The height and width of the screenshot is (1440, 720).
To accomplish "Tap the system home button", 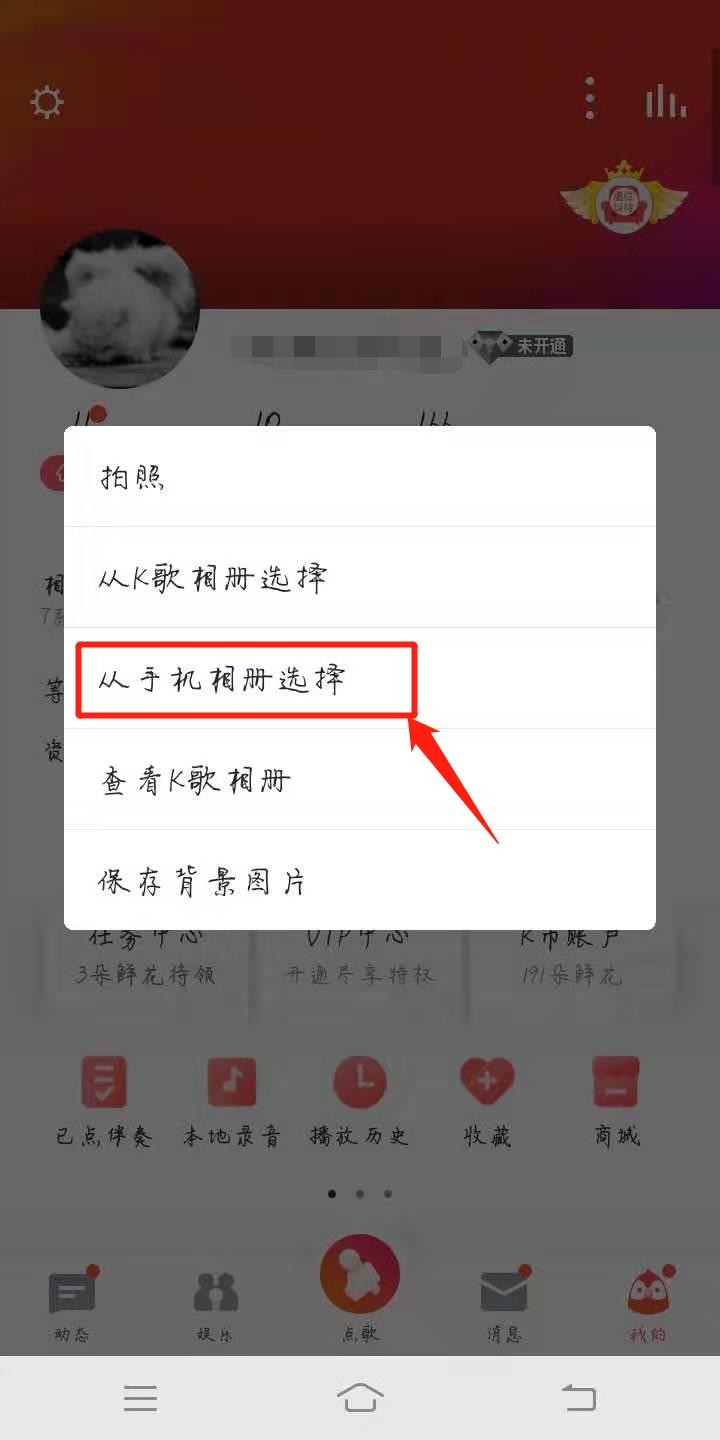I will click(359, 1397).
